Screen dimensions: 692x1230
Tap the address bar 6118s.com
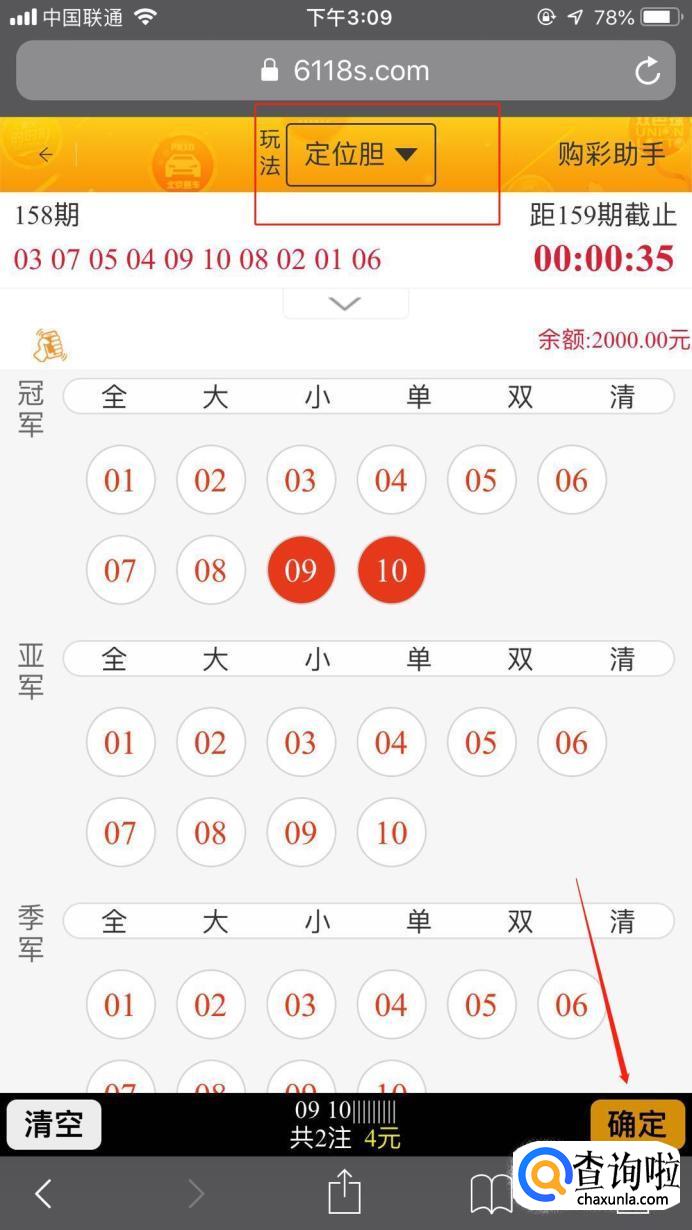click(x=346, y=71)
